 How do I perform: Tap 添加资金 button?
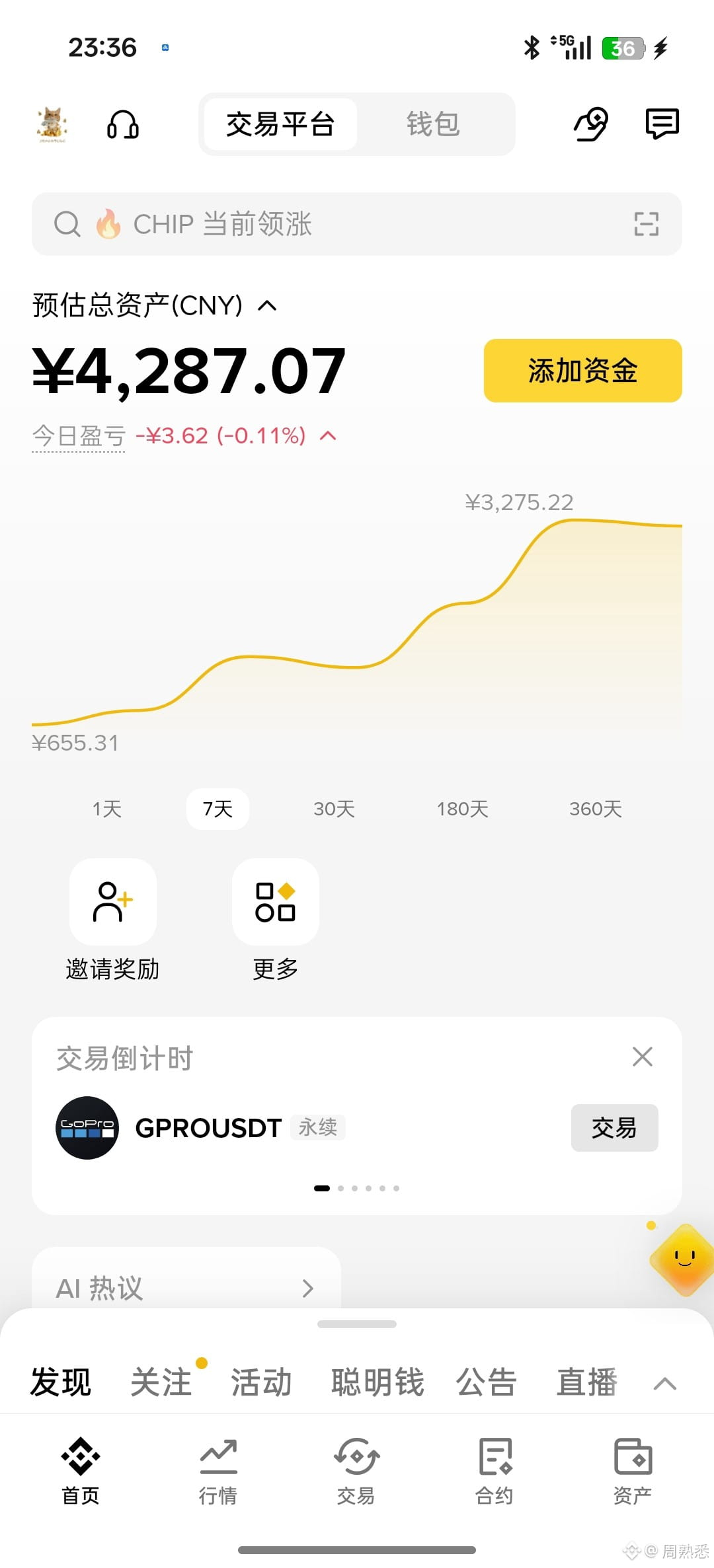click(582, 371)
